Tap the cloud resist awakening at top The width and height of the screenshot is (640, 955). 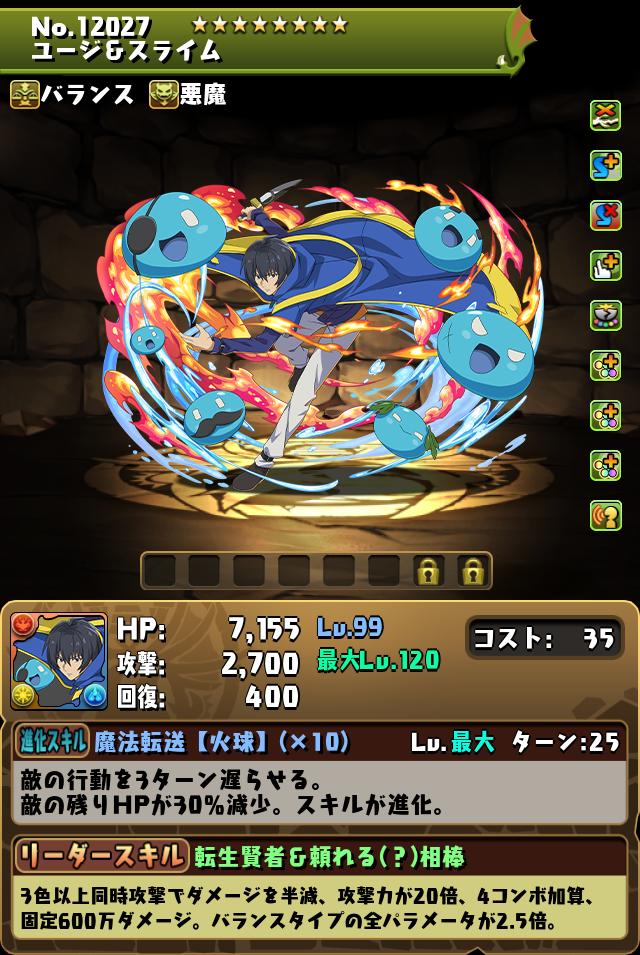pos(606,115)
